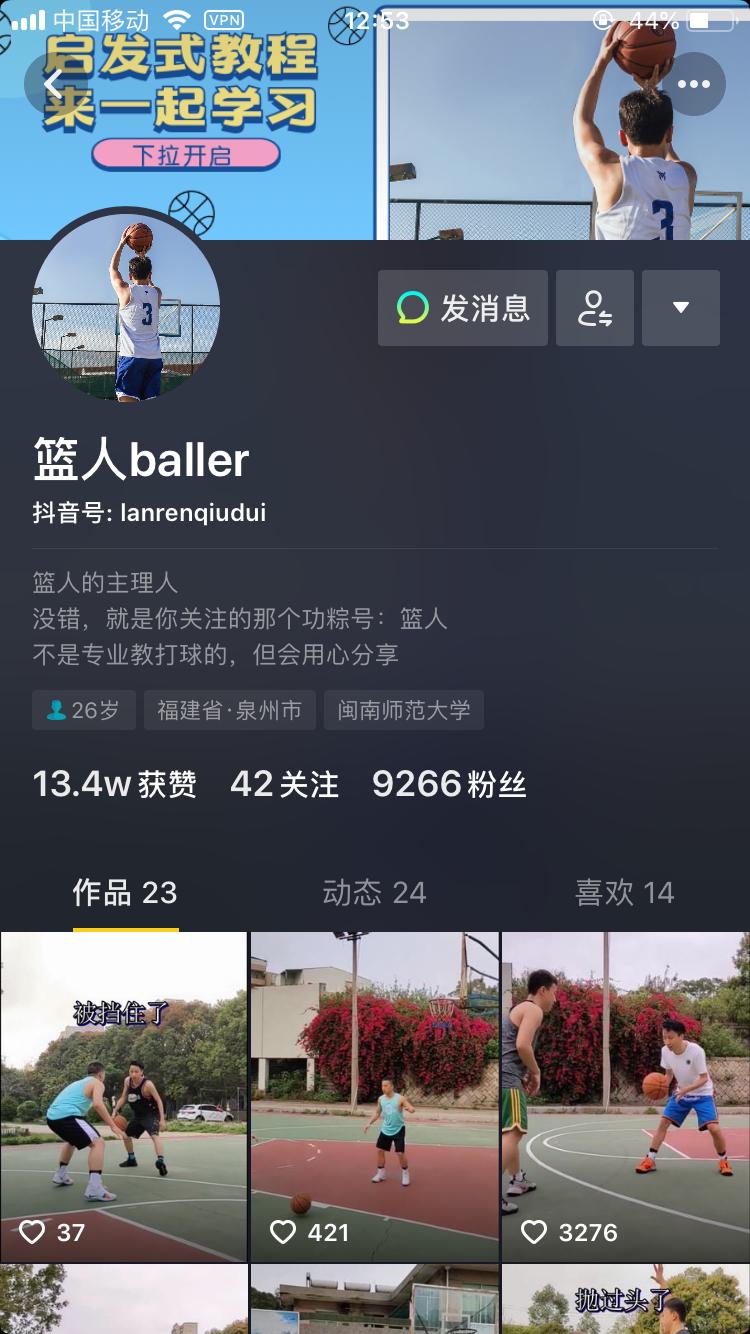Open the "..." more options menu
The width and height of the screenshot is (750, 1334).
tap(694, 84)
